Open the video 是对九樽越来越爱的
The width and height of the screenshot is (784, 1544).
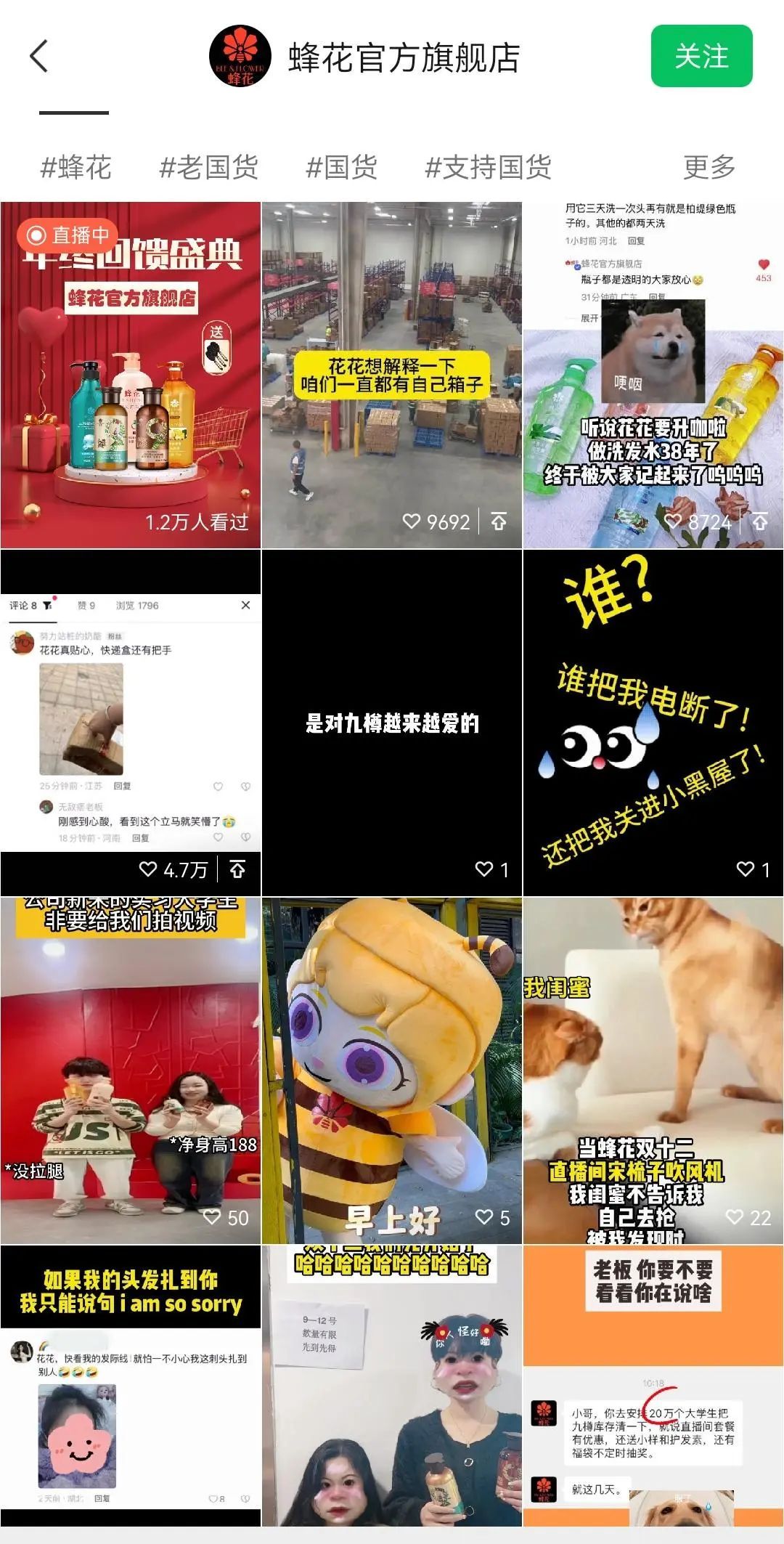(x=391, y=723)
